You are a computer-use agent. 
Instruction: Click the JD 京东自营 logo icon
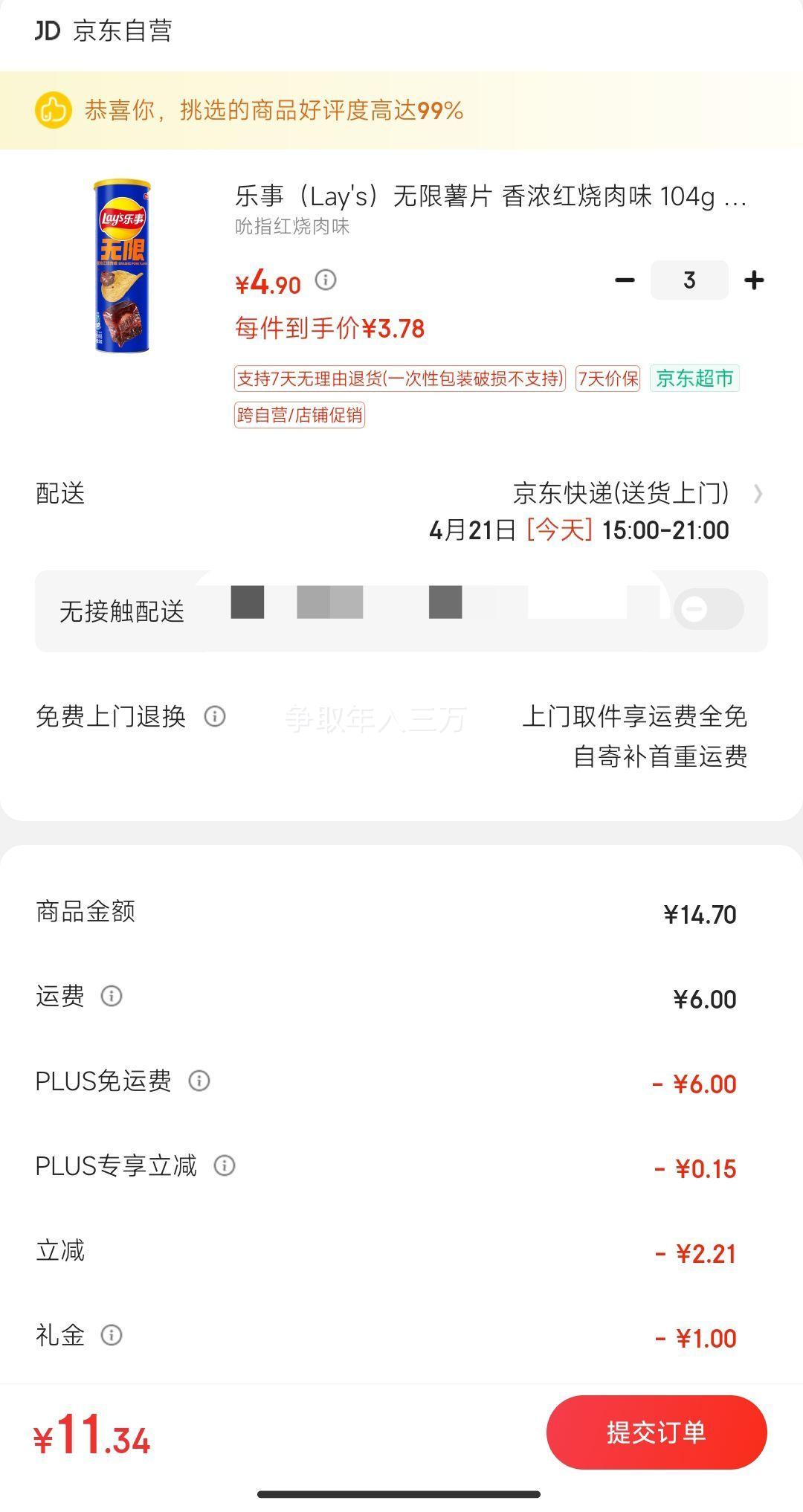45,30
